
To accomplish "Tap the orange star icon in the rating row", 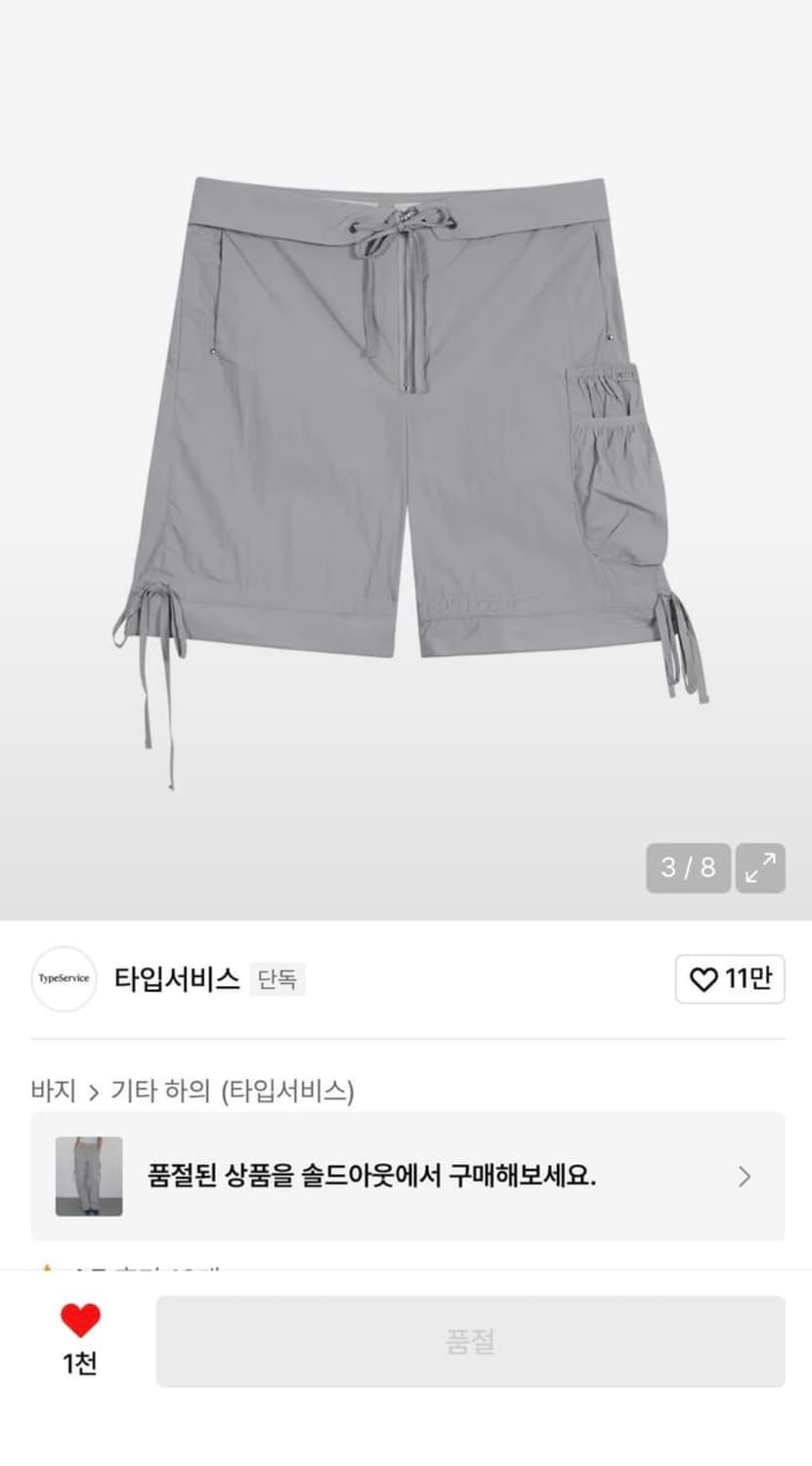I will (x=46, y=1269).
